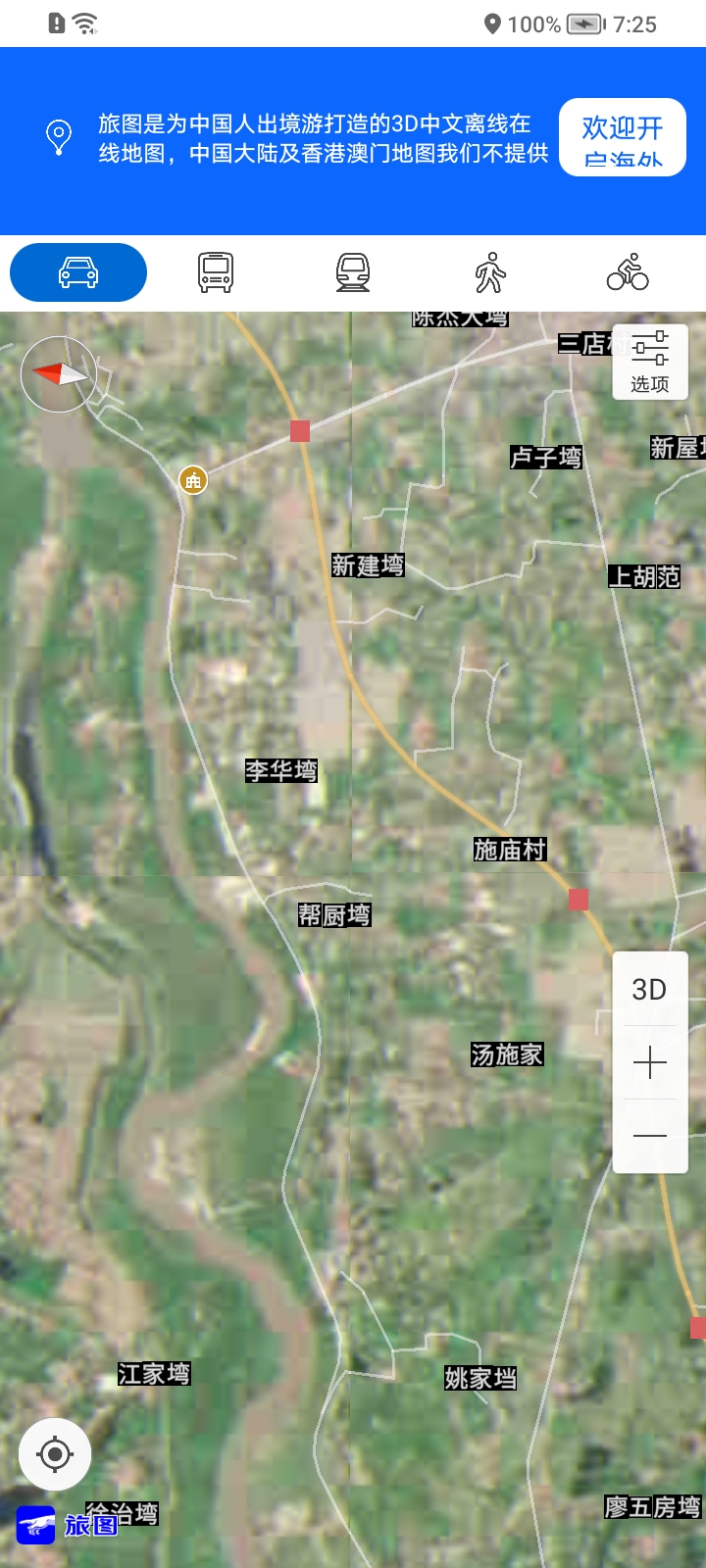Open the 选项 options panel

click(649, 362)
